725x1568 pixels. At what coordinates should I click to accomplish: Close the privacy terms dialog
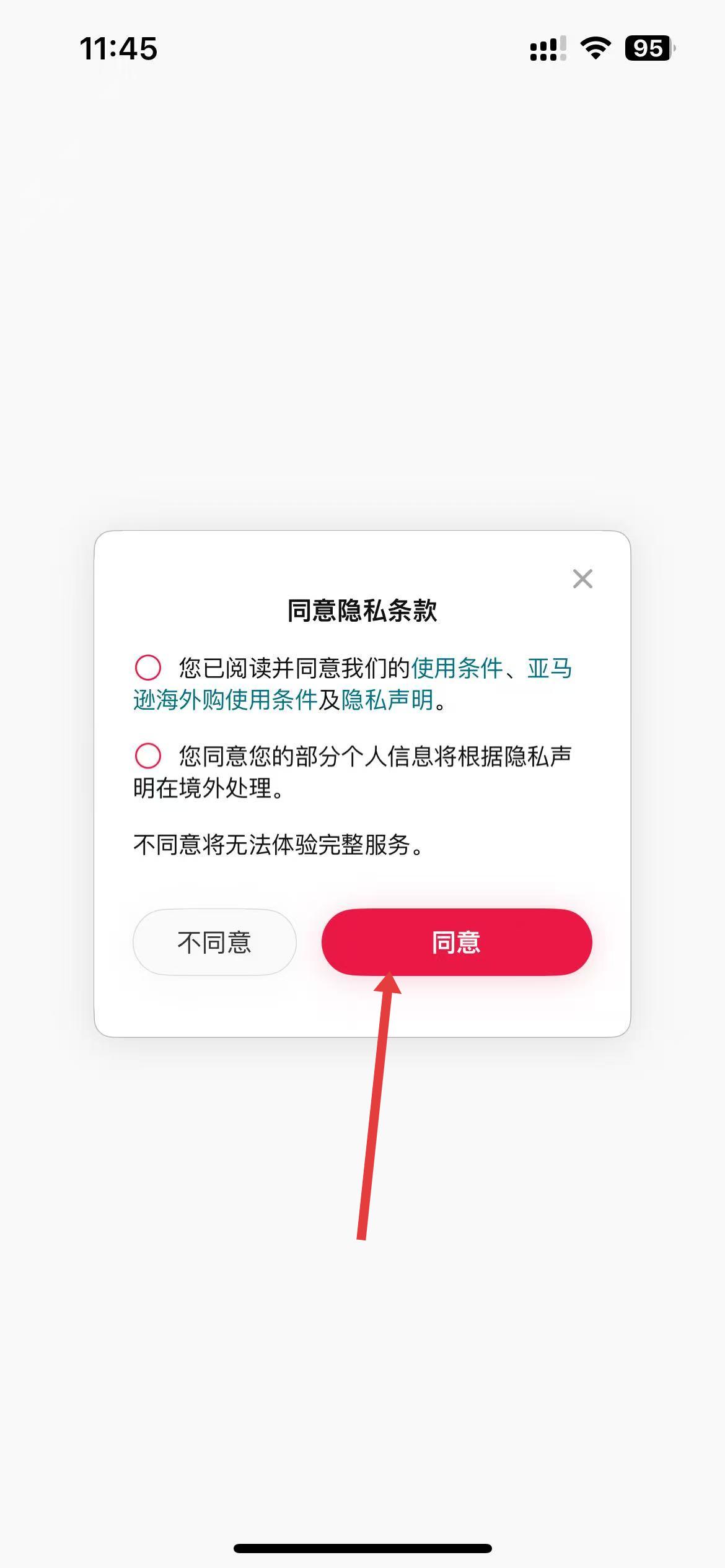tap(582, 579)
